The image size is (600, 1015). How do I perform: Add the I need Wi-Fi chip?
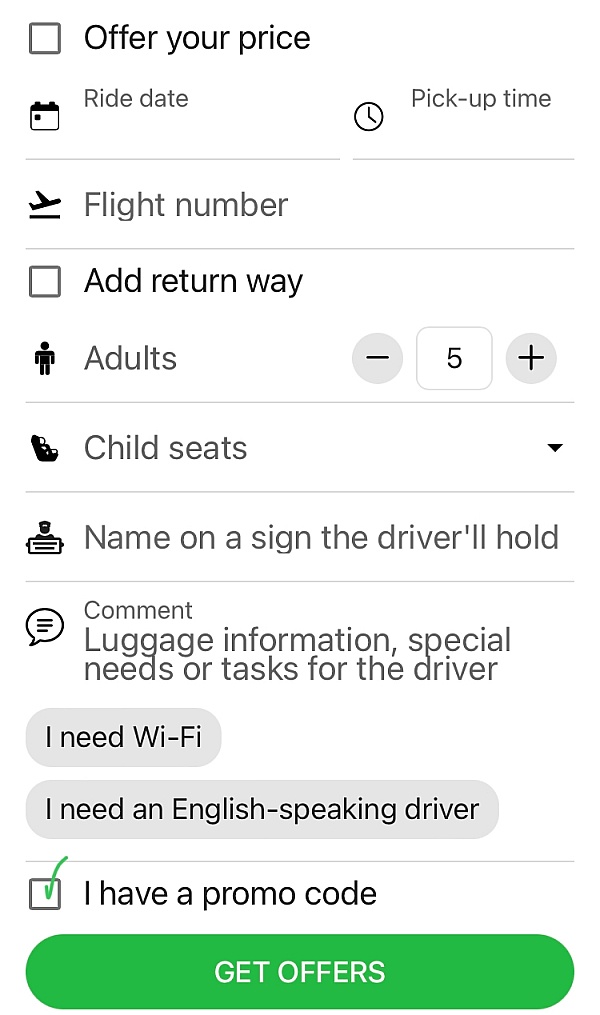[x=123, y=738]
